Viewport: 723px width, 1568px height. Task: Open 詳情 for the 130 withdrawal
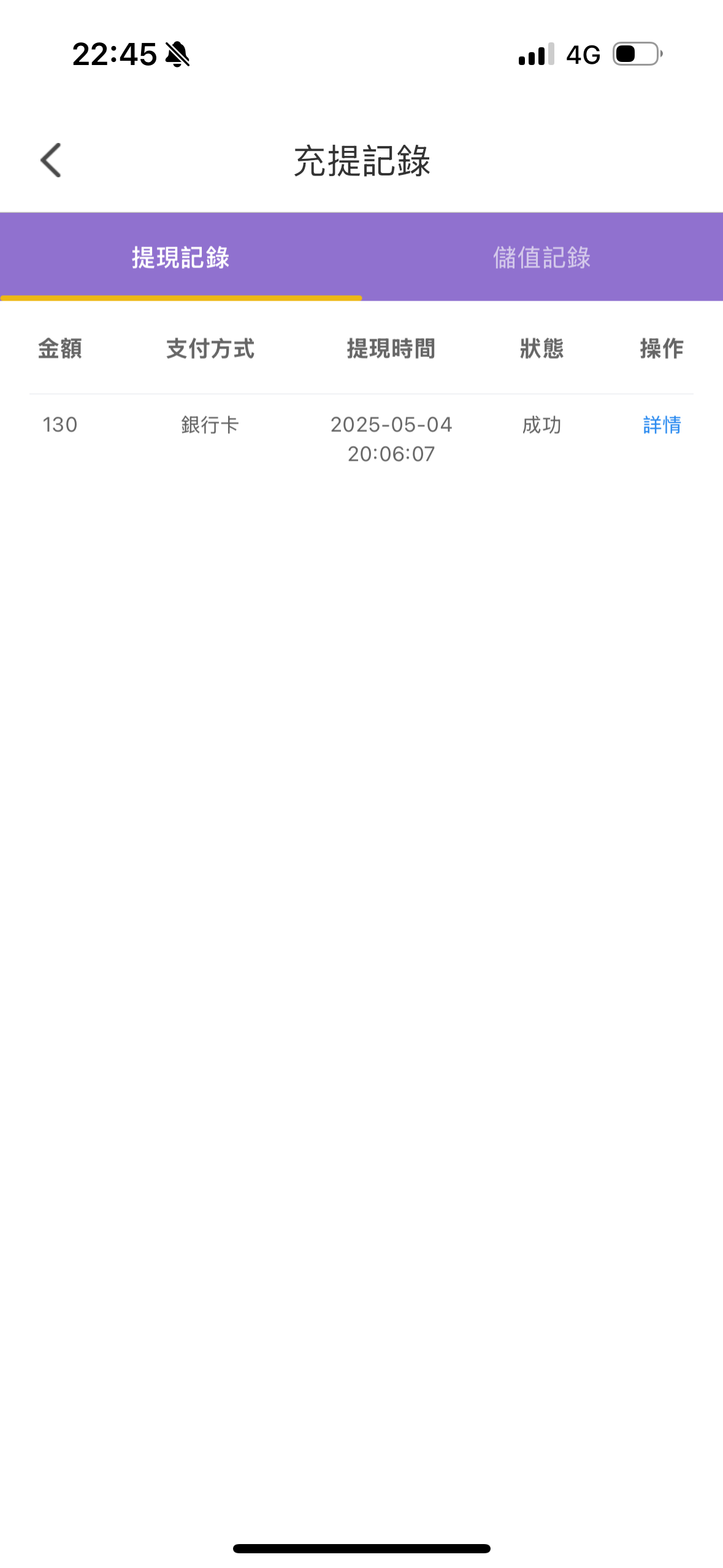[x=662, y=425]
